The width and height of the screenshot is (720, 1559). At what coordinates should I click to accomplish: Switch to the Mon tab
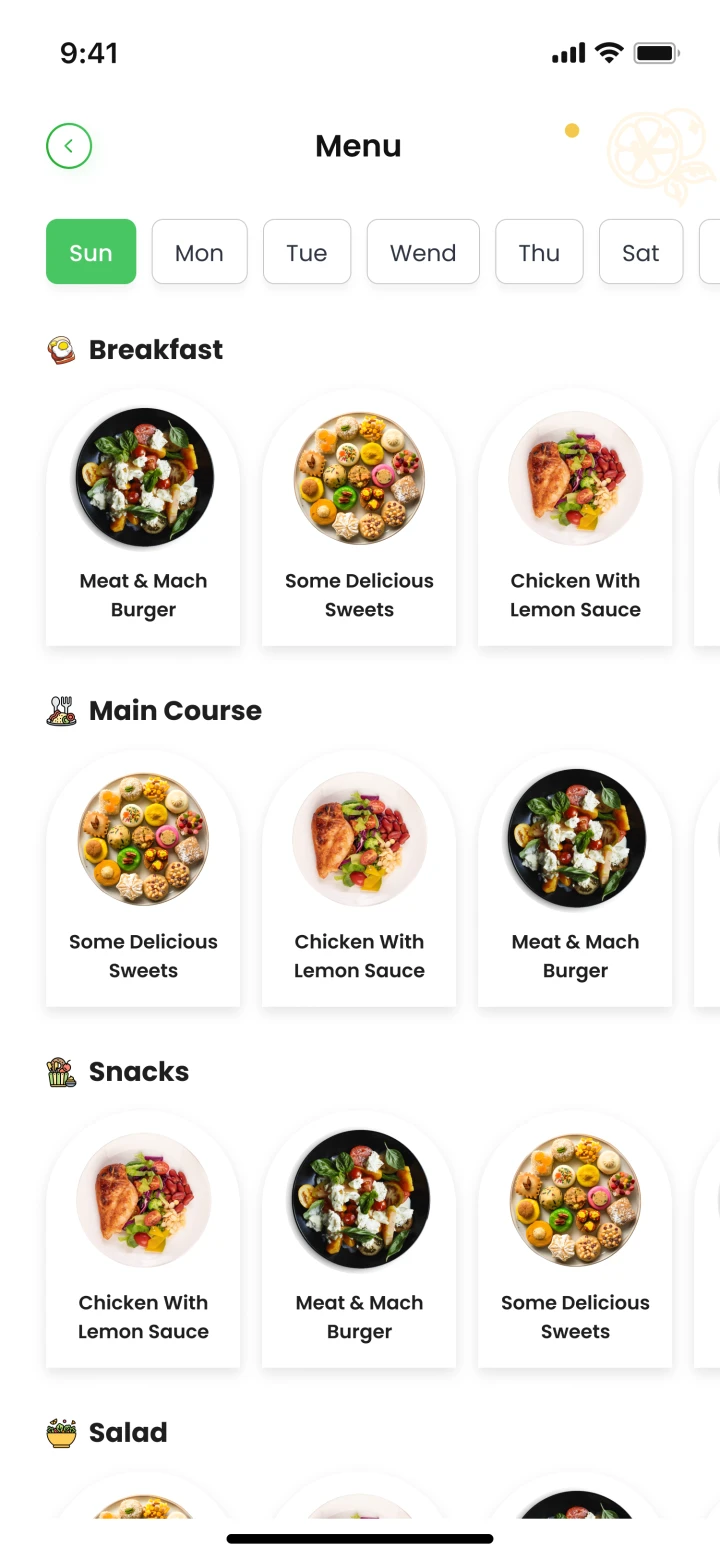tap(199, 252)
